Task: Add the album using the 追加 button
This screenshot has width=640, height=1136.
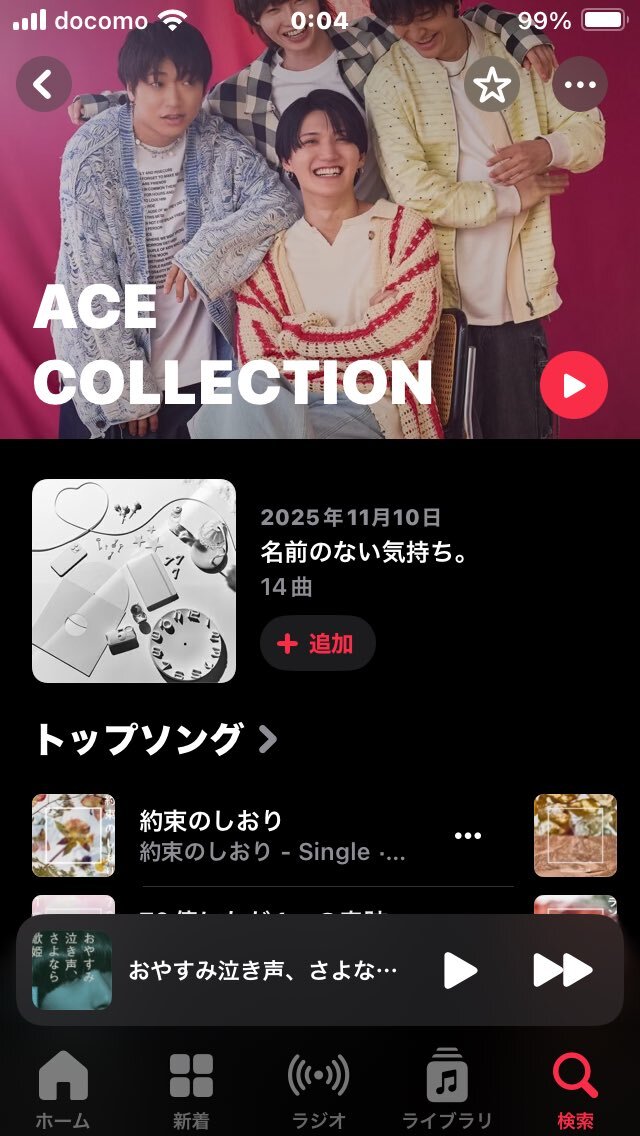Action: click(x=318, y=643)
